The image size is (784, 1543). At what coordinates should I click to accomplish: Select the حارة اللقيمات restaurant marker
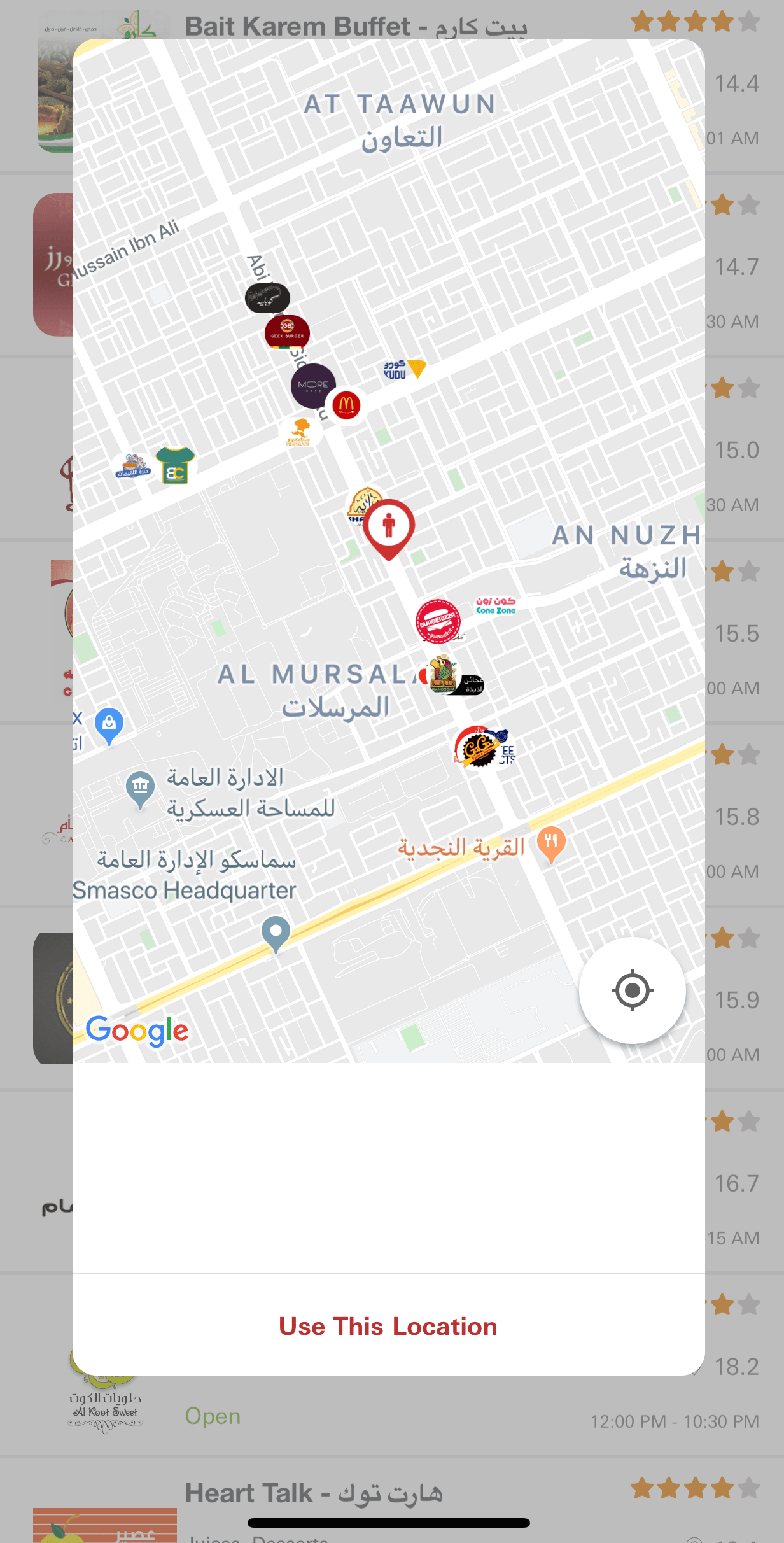pos(132,465)
